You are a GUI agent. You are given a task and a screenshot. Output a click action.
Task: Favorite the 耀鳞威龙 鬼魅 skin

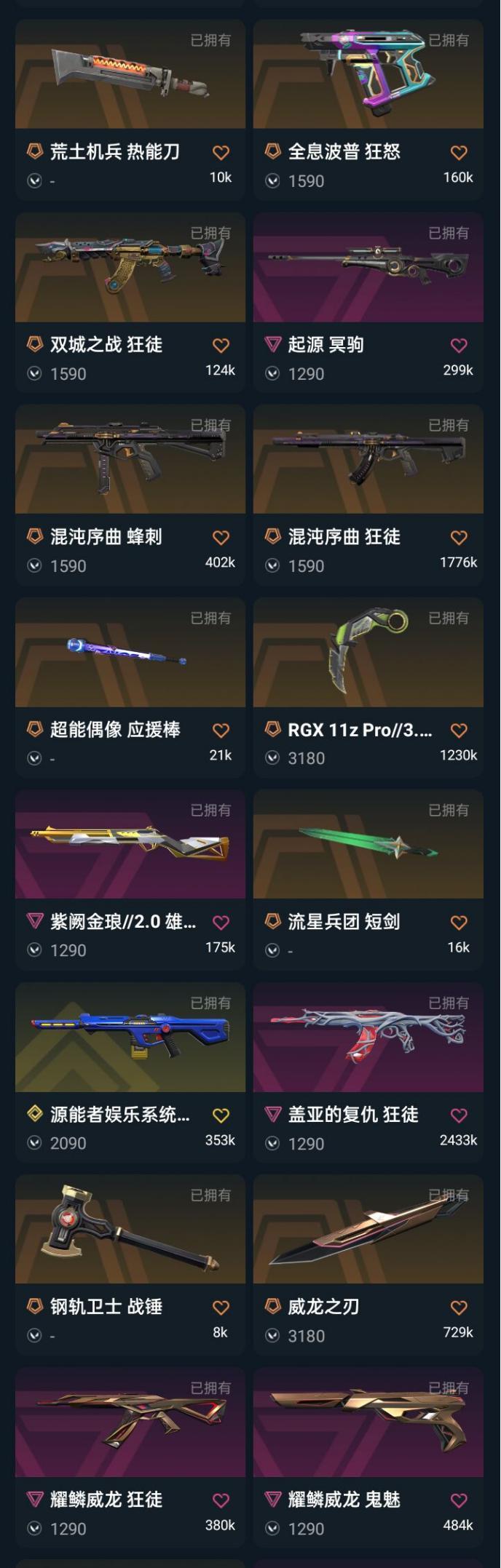point(459,1500)
